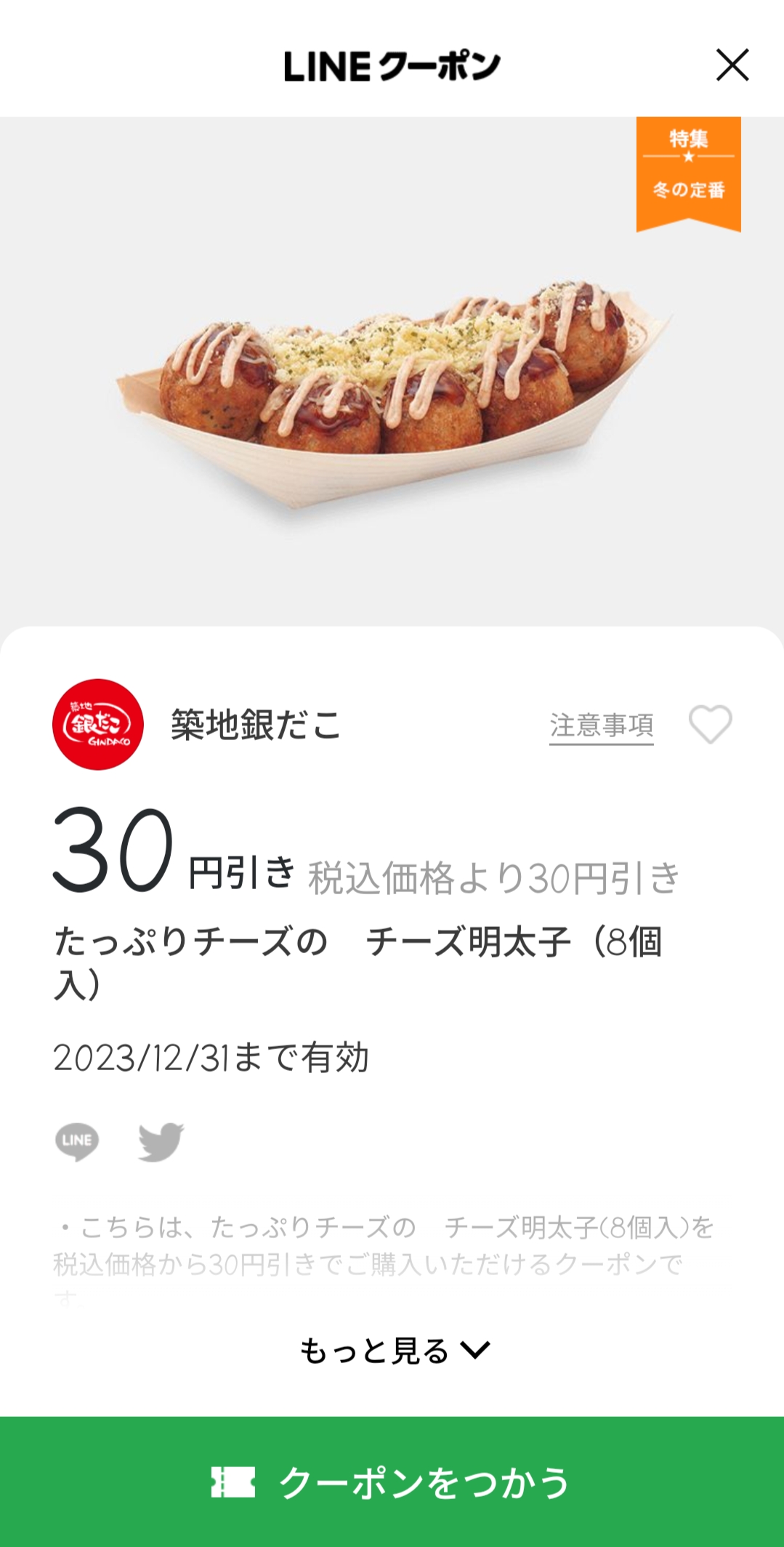This screenshot has height=1547, width=784.
Task: Share the coupon on Twitter
Action: 161,1141
